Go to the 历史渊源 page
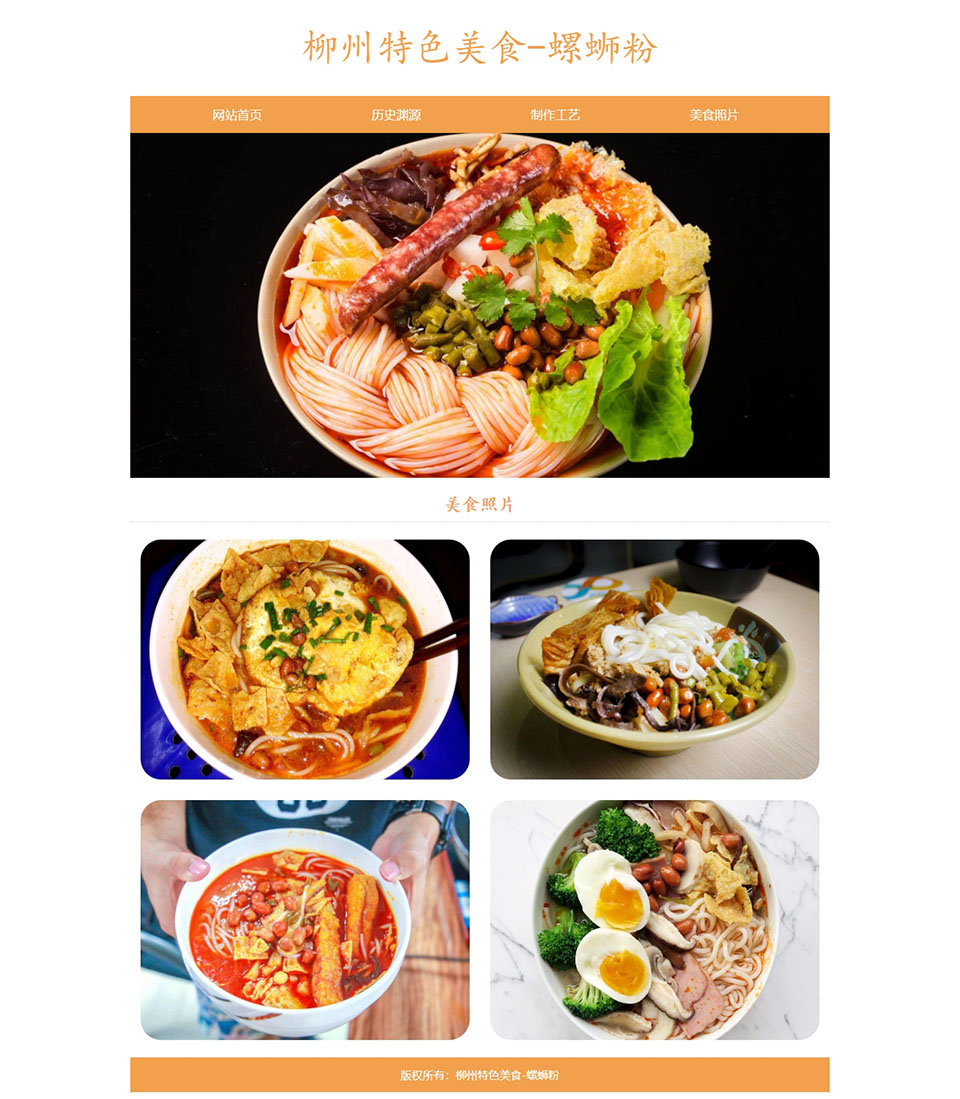 [396, 115]
